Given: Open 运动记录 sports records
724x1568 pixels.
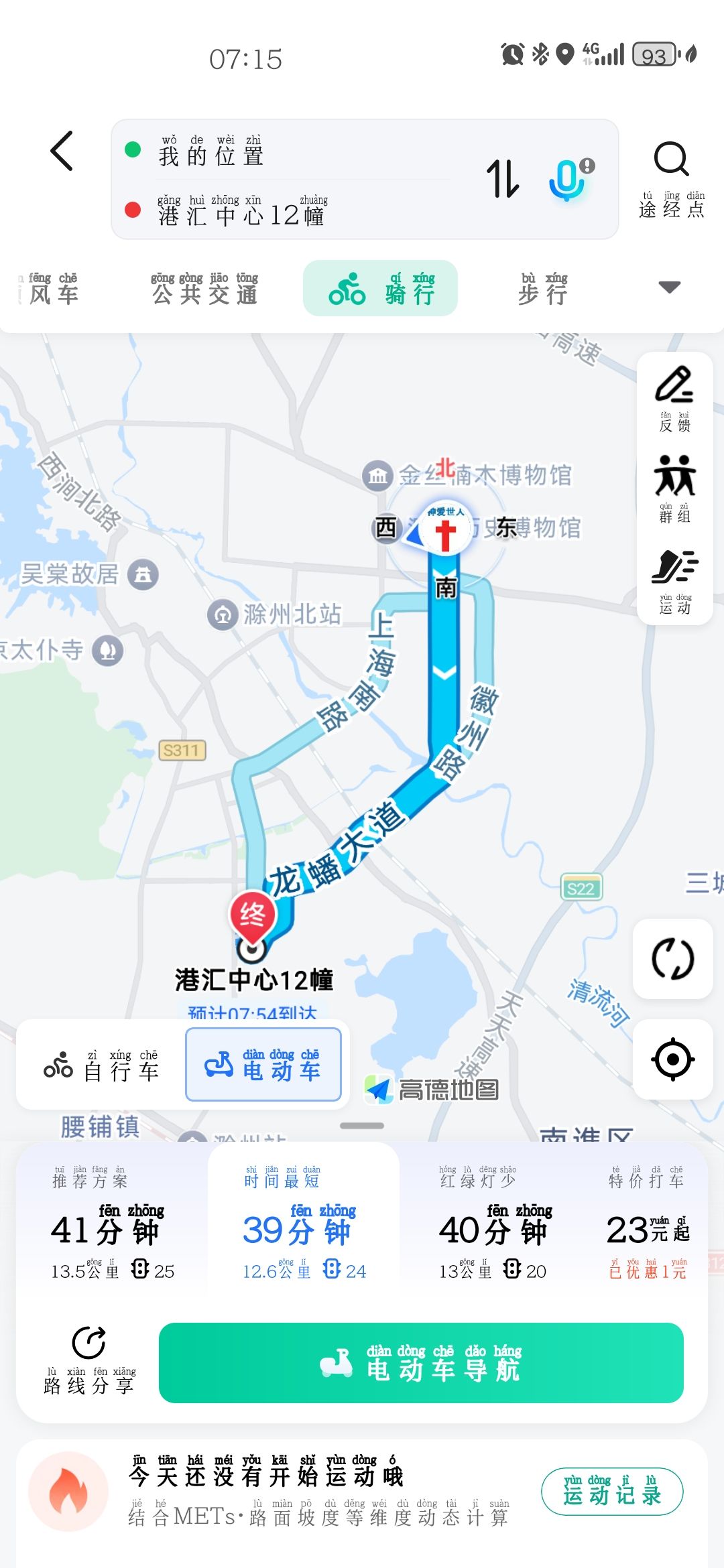Looking at the screenshot, I should coord(612,1491).
